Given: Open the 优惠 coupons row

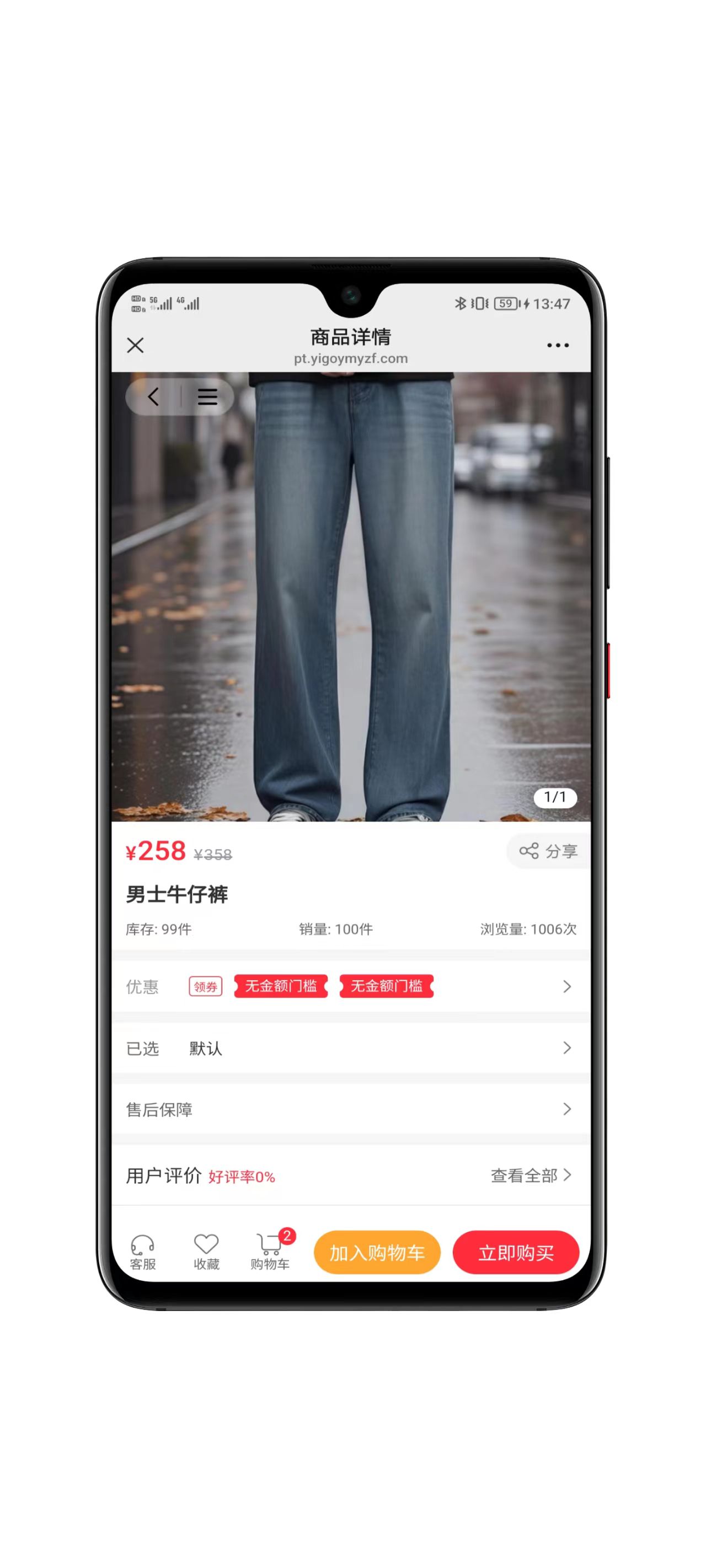Looking at the screenshot, I should click(566, 986).
